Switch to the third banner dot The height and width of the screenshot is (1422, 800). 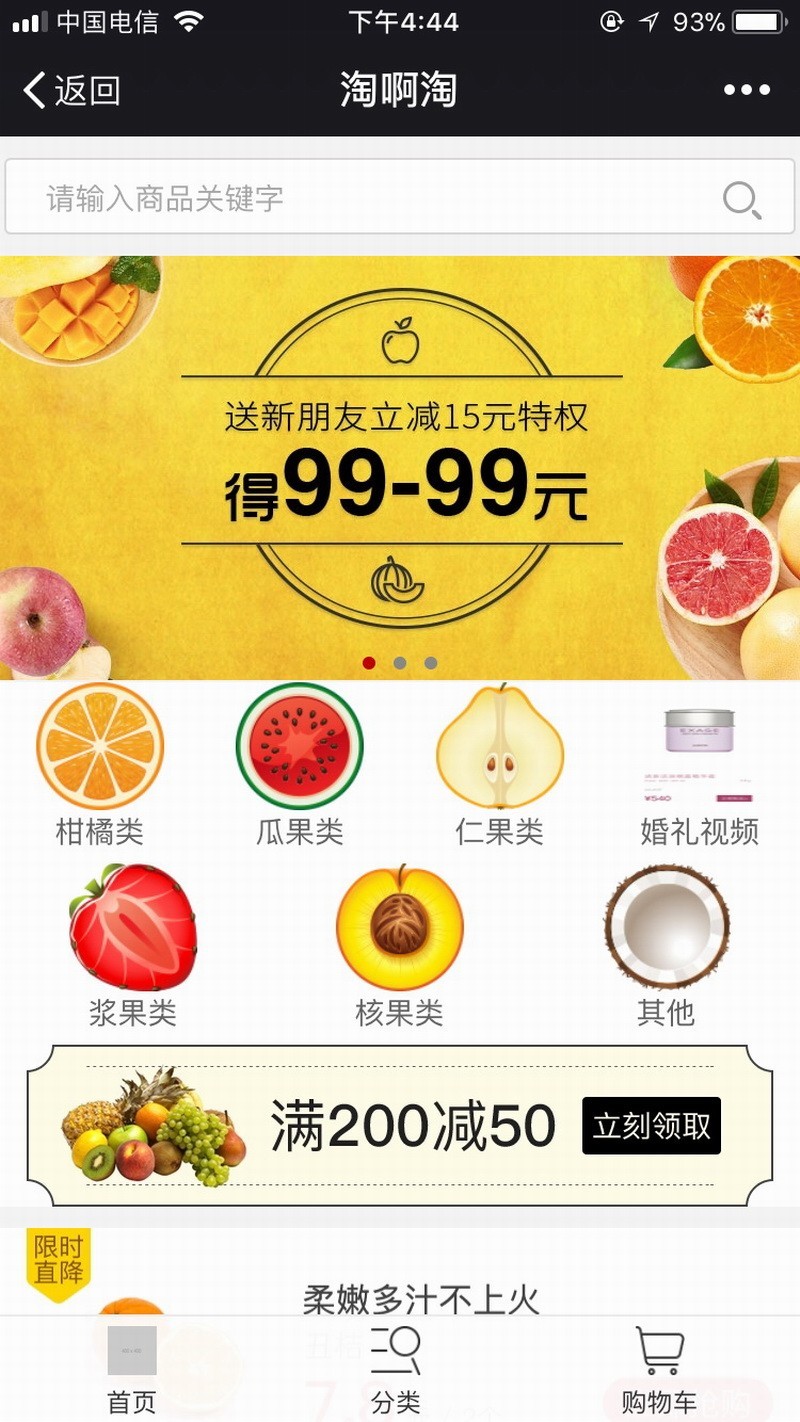pyautogui.click(x=429, y=662)
